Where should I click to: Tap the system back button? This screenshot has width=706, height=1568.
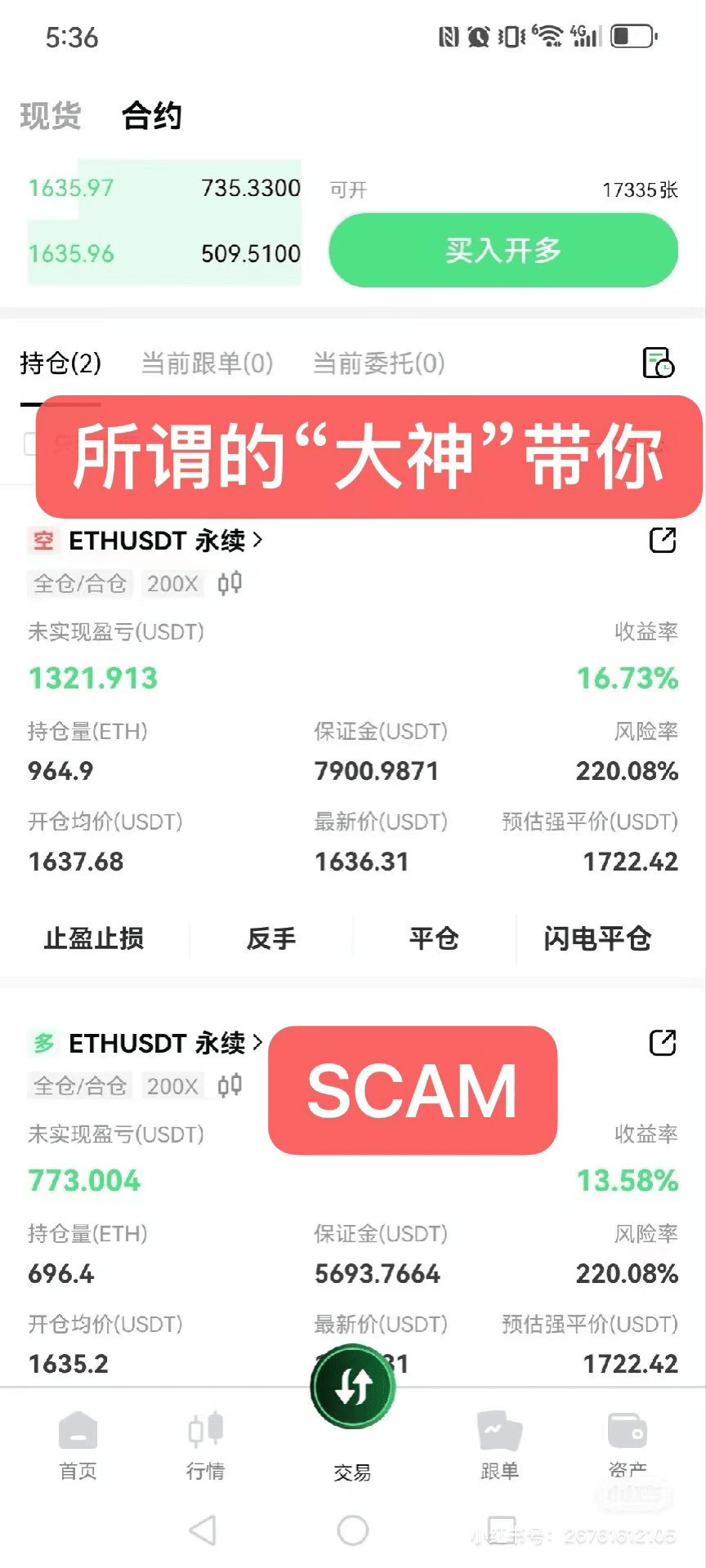click(x=203, y=1530)
